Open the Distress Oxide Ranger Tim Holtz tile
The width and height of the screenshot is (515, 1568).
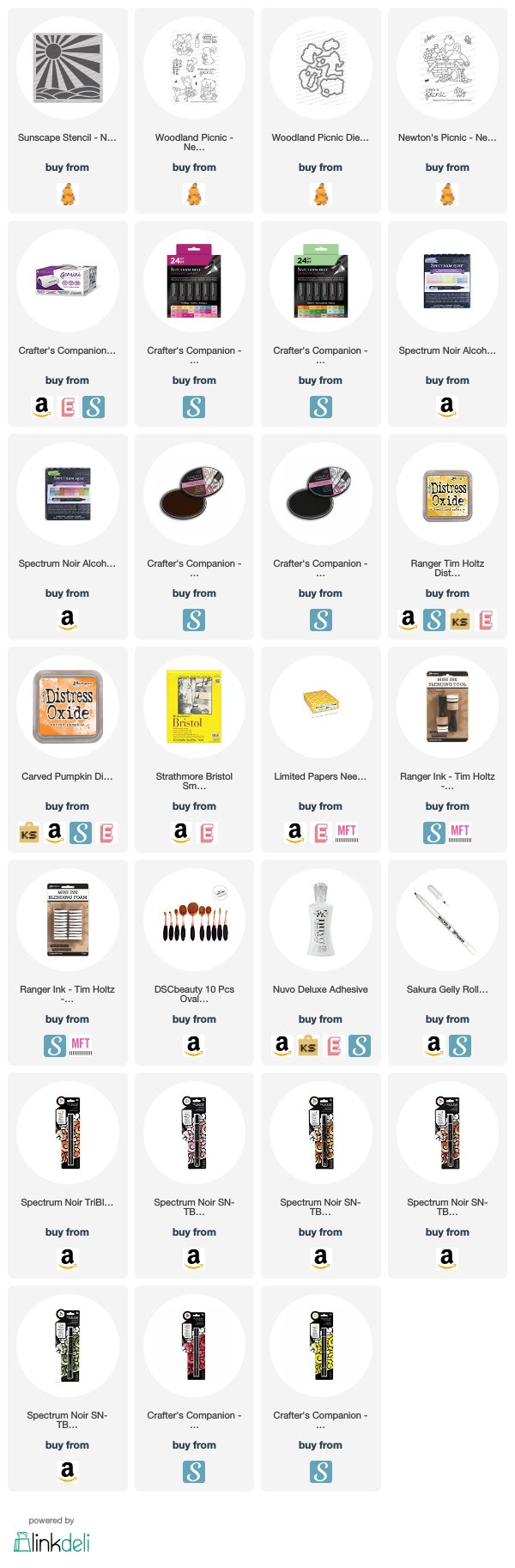[447, 495]
